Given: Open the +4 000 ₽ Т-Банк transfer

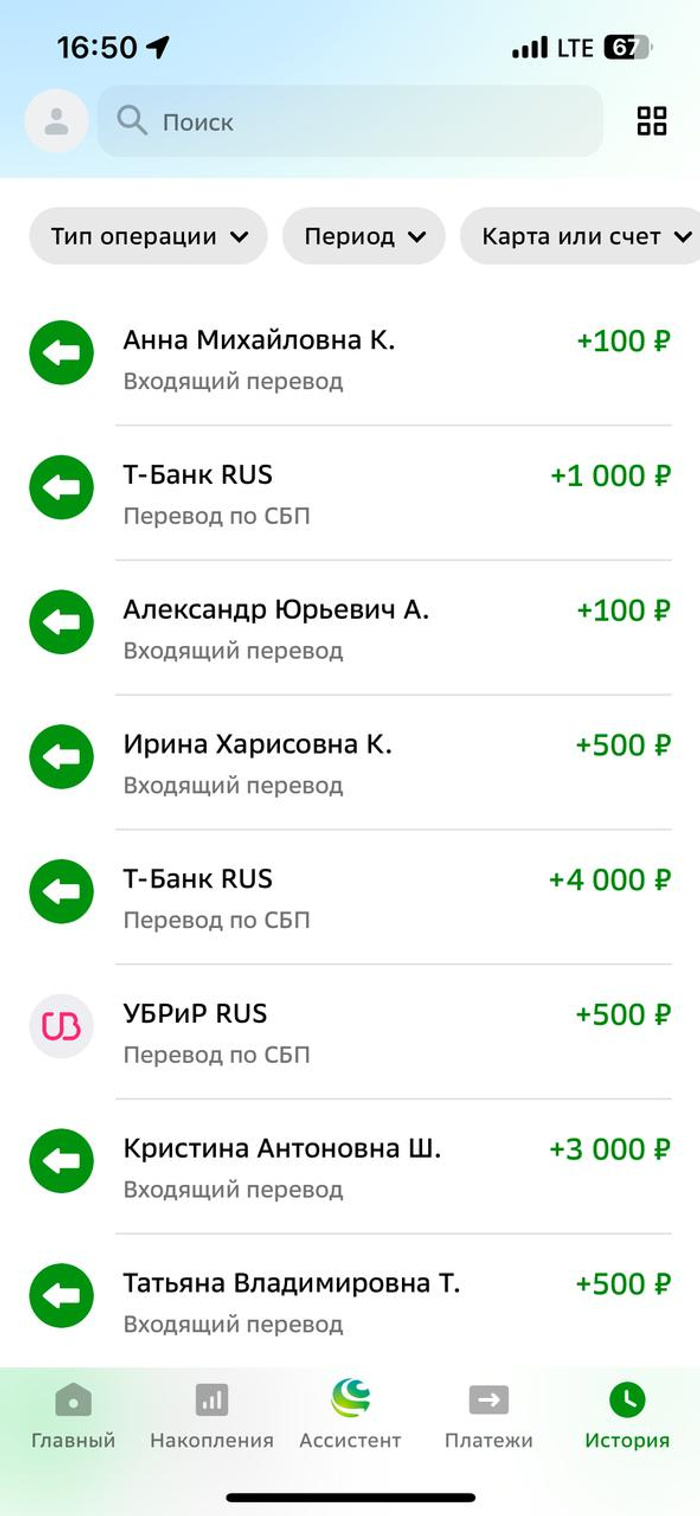Looking at the screenshot, I should click(350, 897).
